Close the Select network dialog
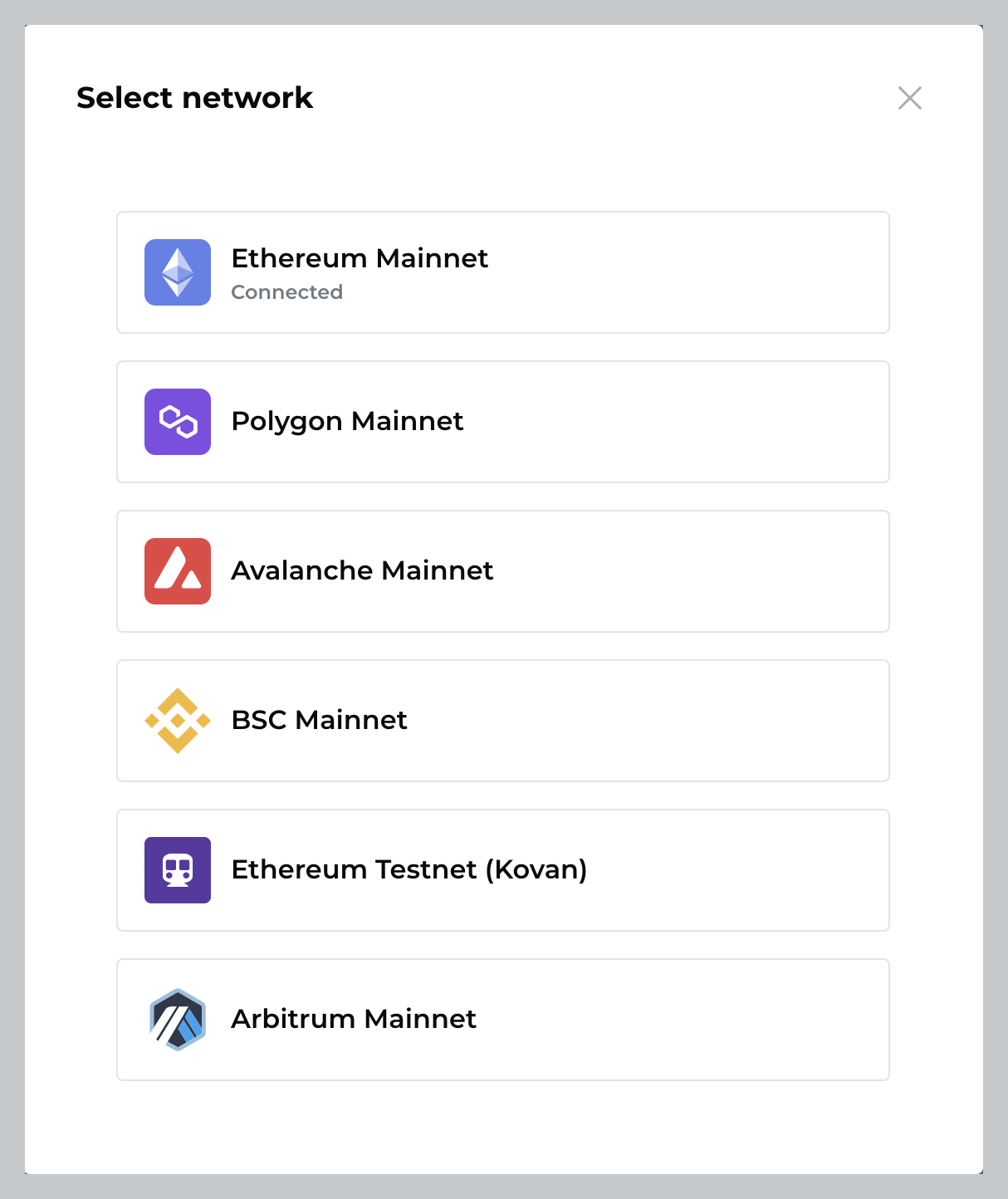This screenshot has height=1199, width=1008. click(910, 98)
